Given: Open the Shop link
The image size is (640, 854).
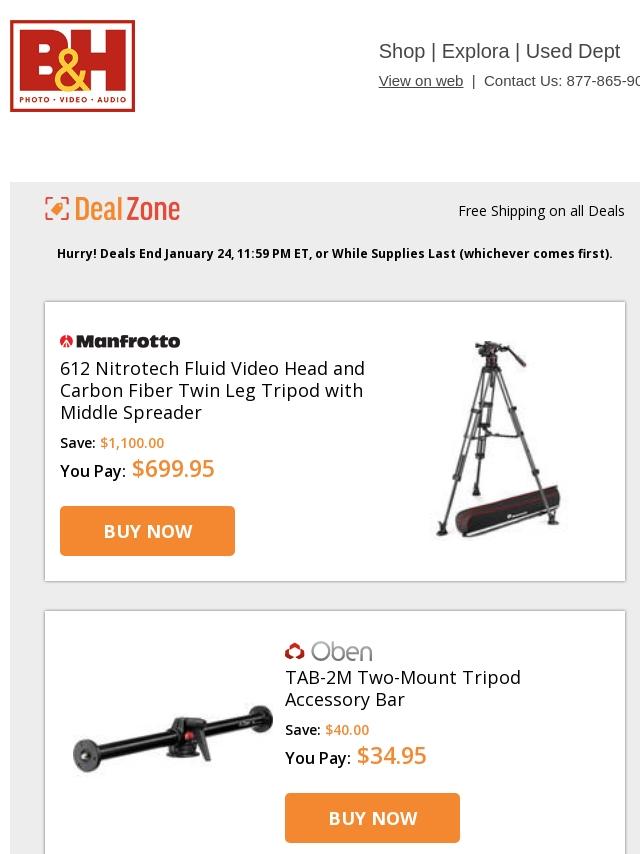Looking at the screenshot, I should 401,51.
